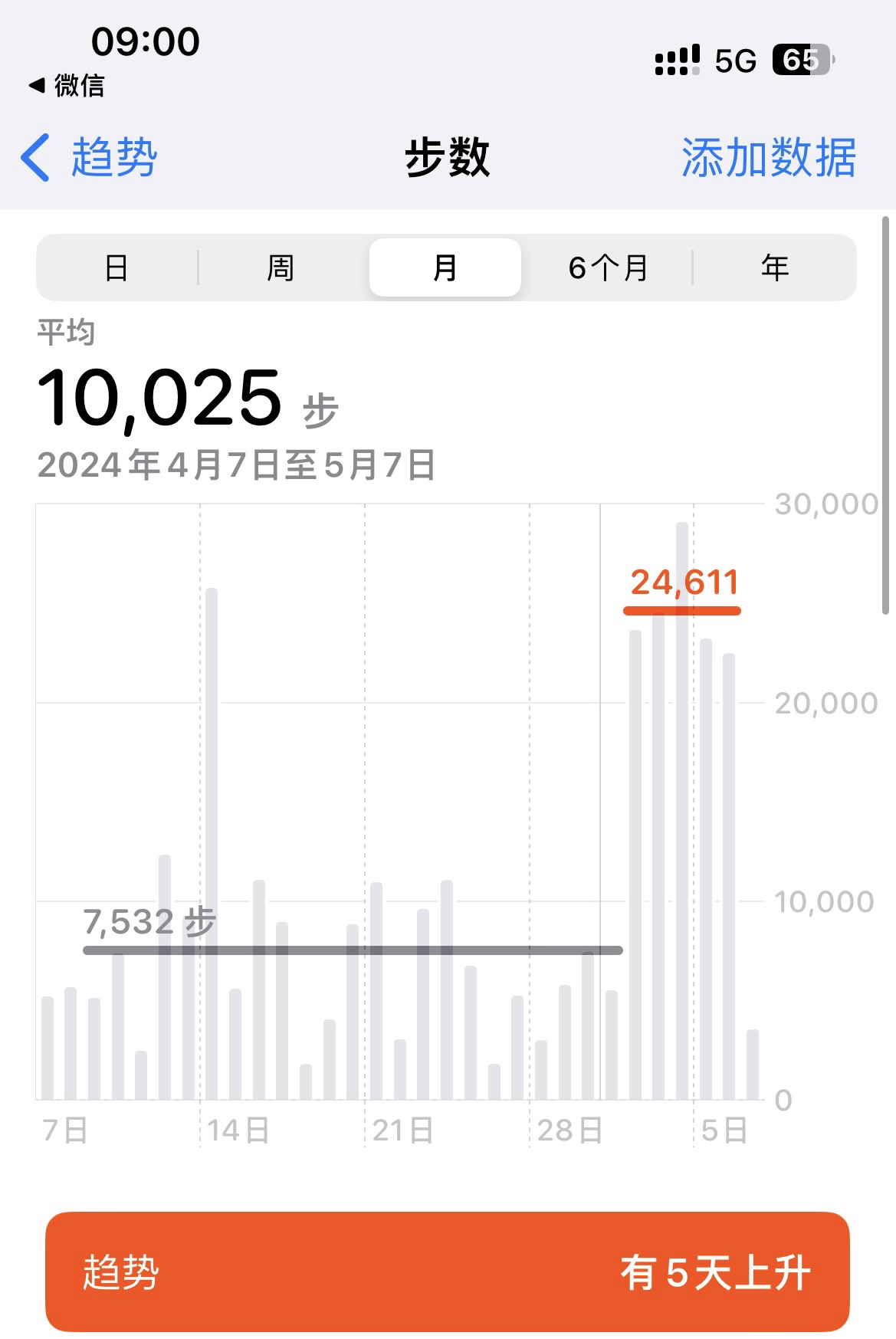Image resolution: width=896 pixels, height=1339 pixels.
Task: Open the orange 趋势 有5天上升 card
Action: 447,1272
